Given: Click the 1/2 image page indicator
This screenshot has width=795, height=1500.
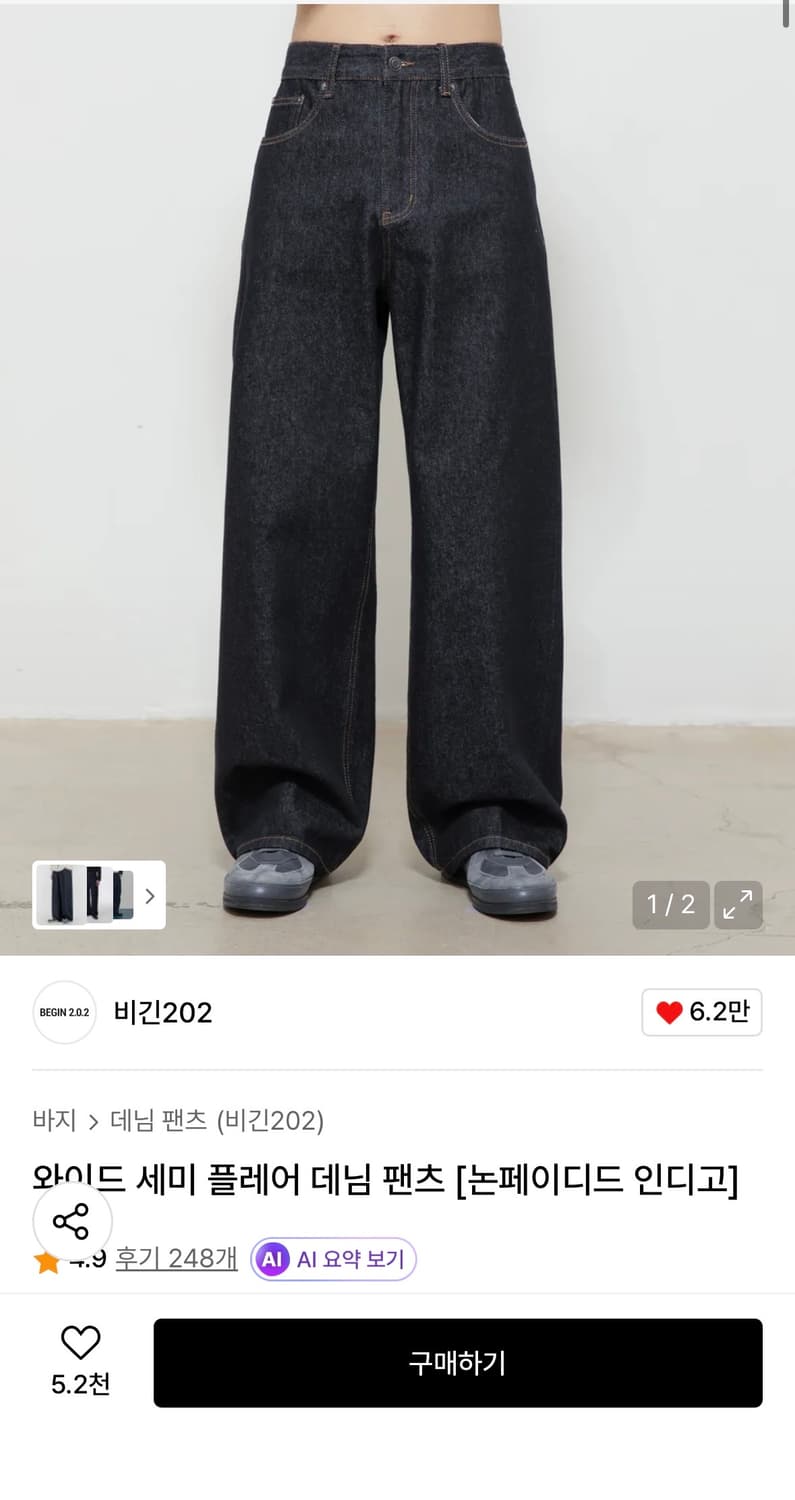Looking at the screenshot, I should point(671,904).
